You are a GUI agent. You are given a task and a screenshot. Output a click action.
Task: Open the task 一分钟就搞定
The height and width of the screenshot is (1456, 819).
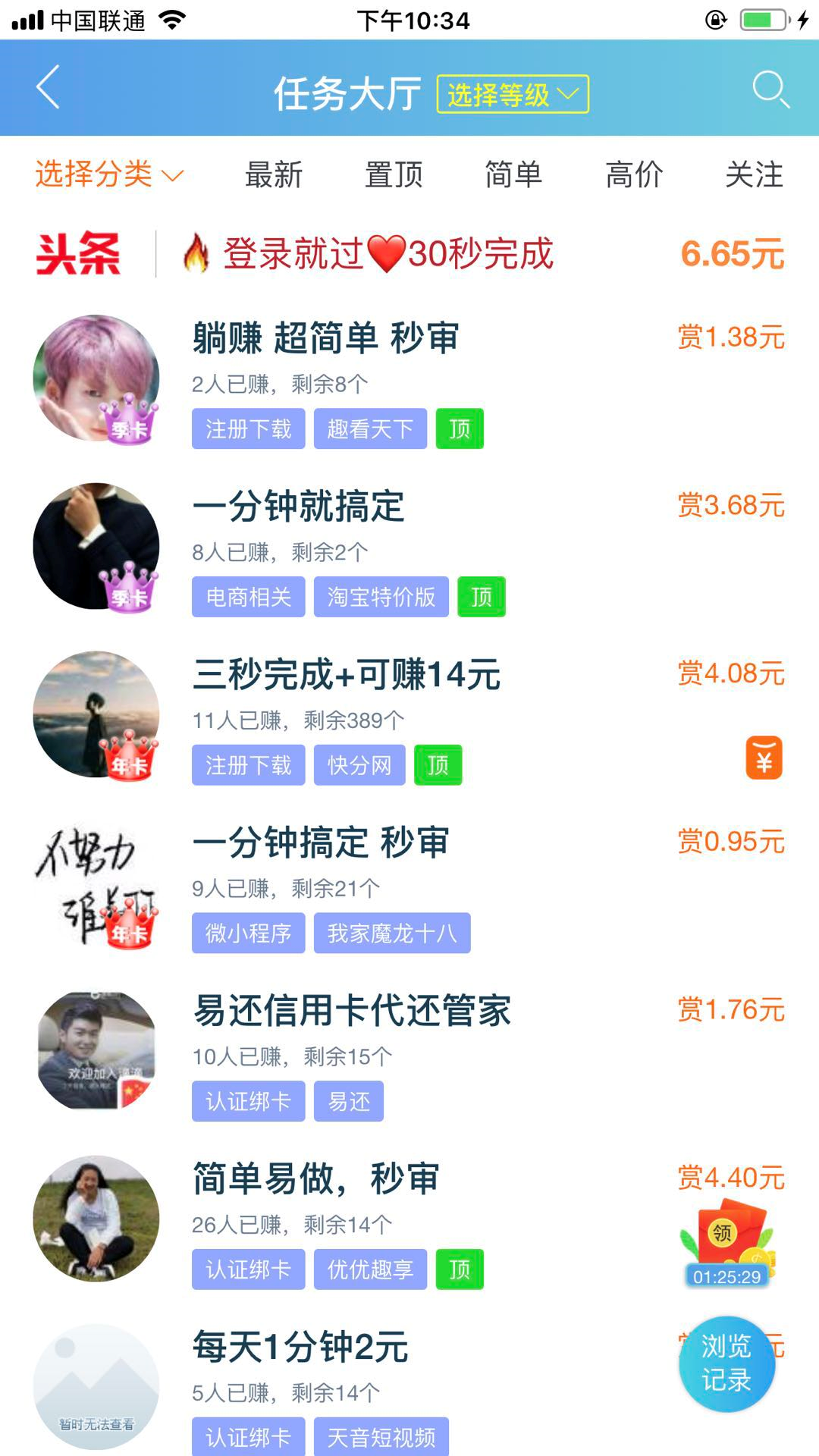pos(299,507)
